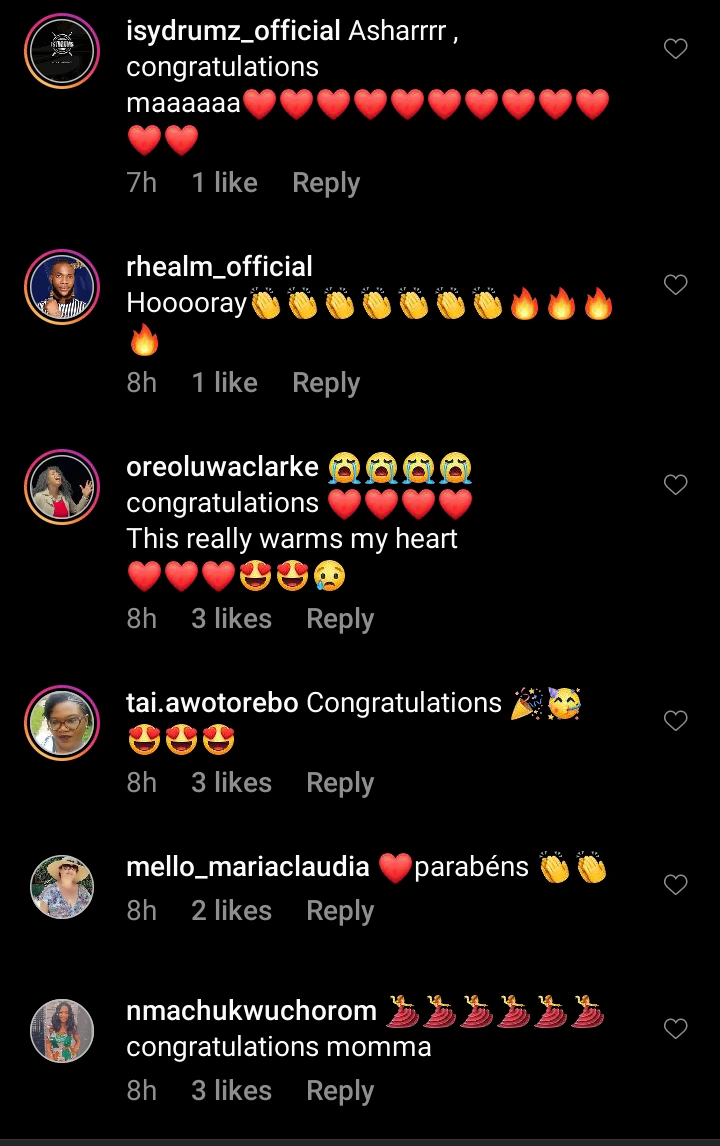Open tai.awotorebo's profile picture
720x1146 pixels.
pyautogui.click(x=61, y=722)
